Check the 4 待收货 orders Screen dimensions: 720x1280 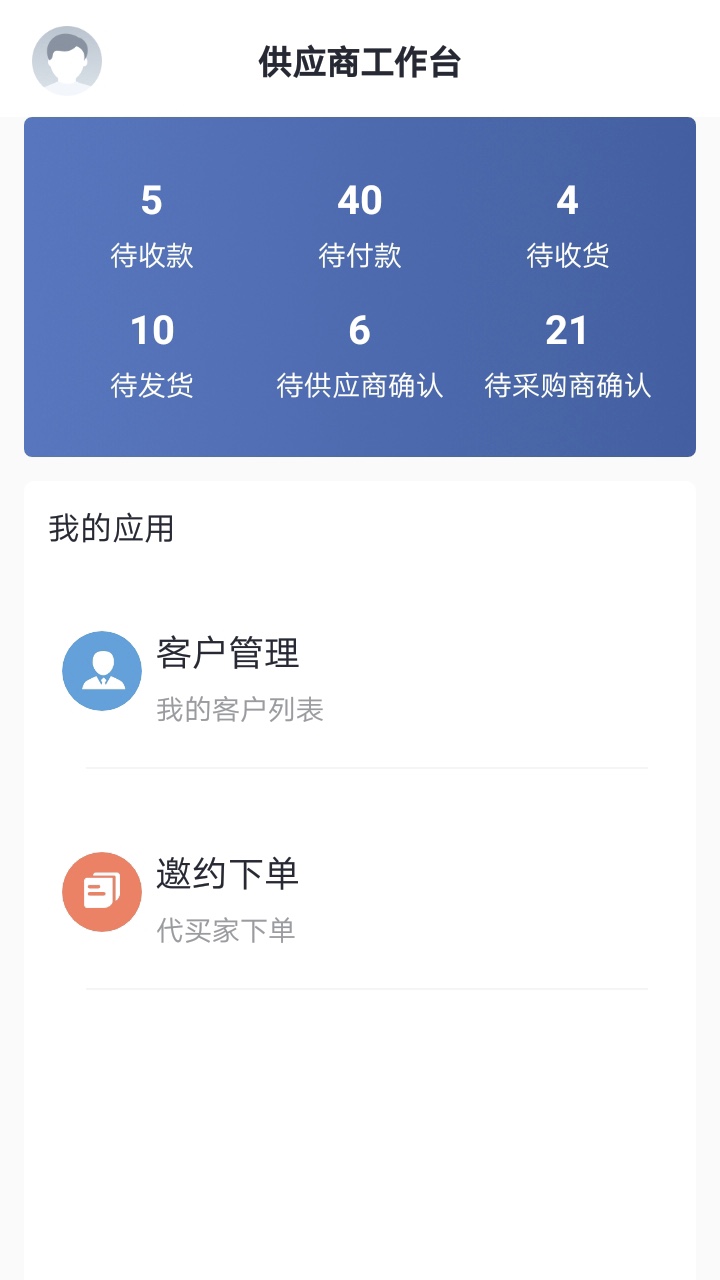point(567,227)
